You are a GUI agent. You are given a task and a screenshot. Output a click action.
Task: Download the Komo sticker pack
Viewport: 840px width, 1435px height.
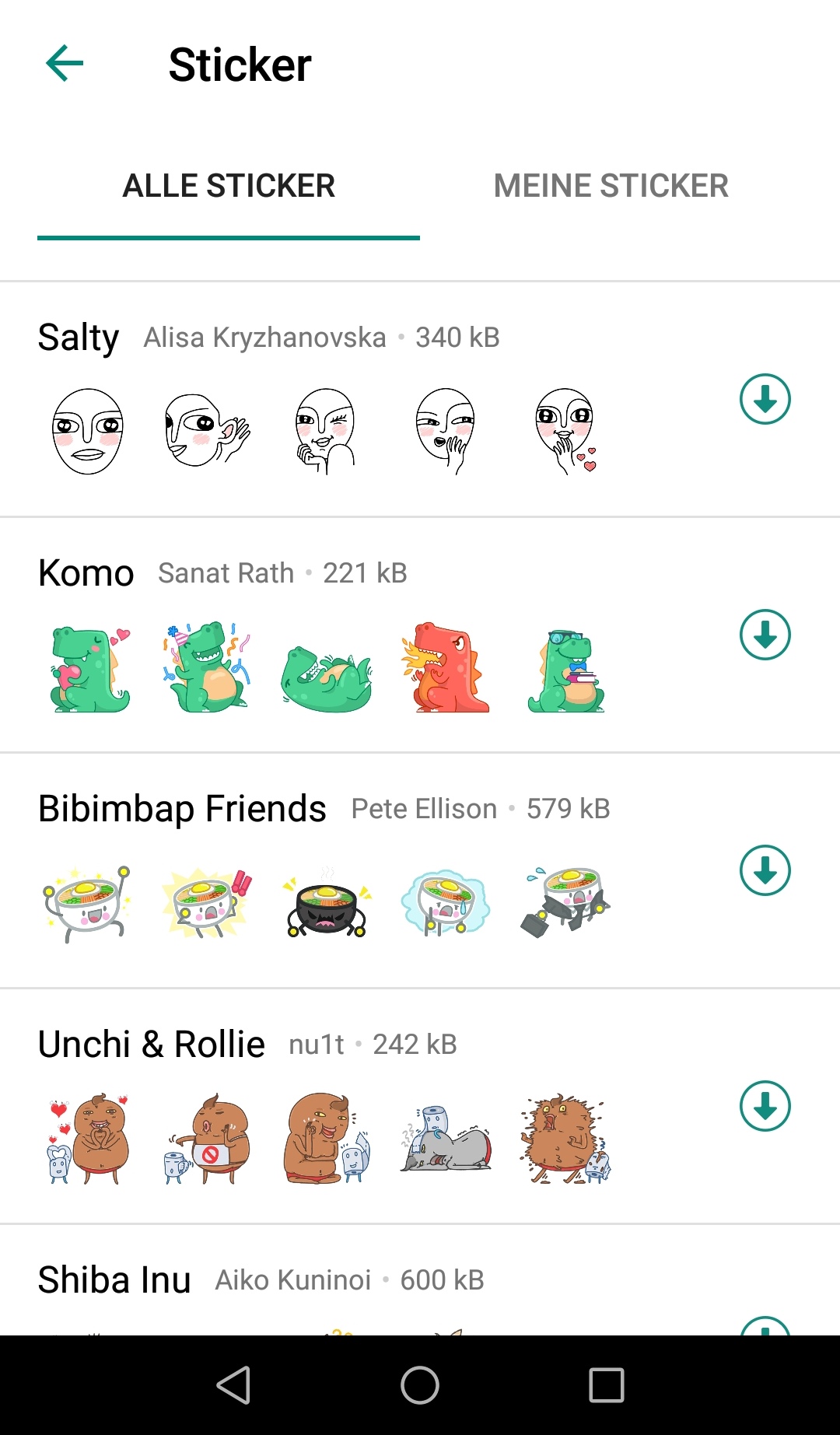tap(765, 635)
